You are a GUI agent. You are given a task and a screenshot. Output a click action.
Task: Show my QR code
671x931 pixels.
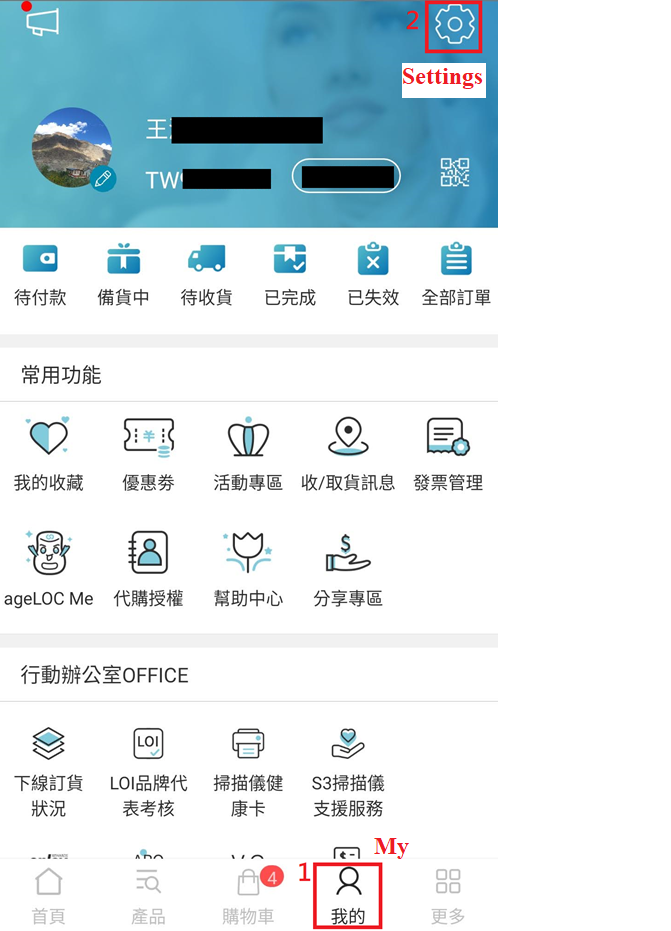(x=455, y=173)
